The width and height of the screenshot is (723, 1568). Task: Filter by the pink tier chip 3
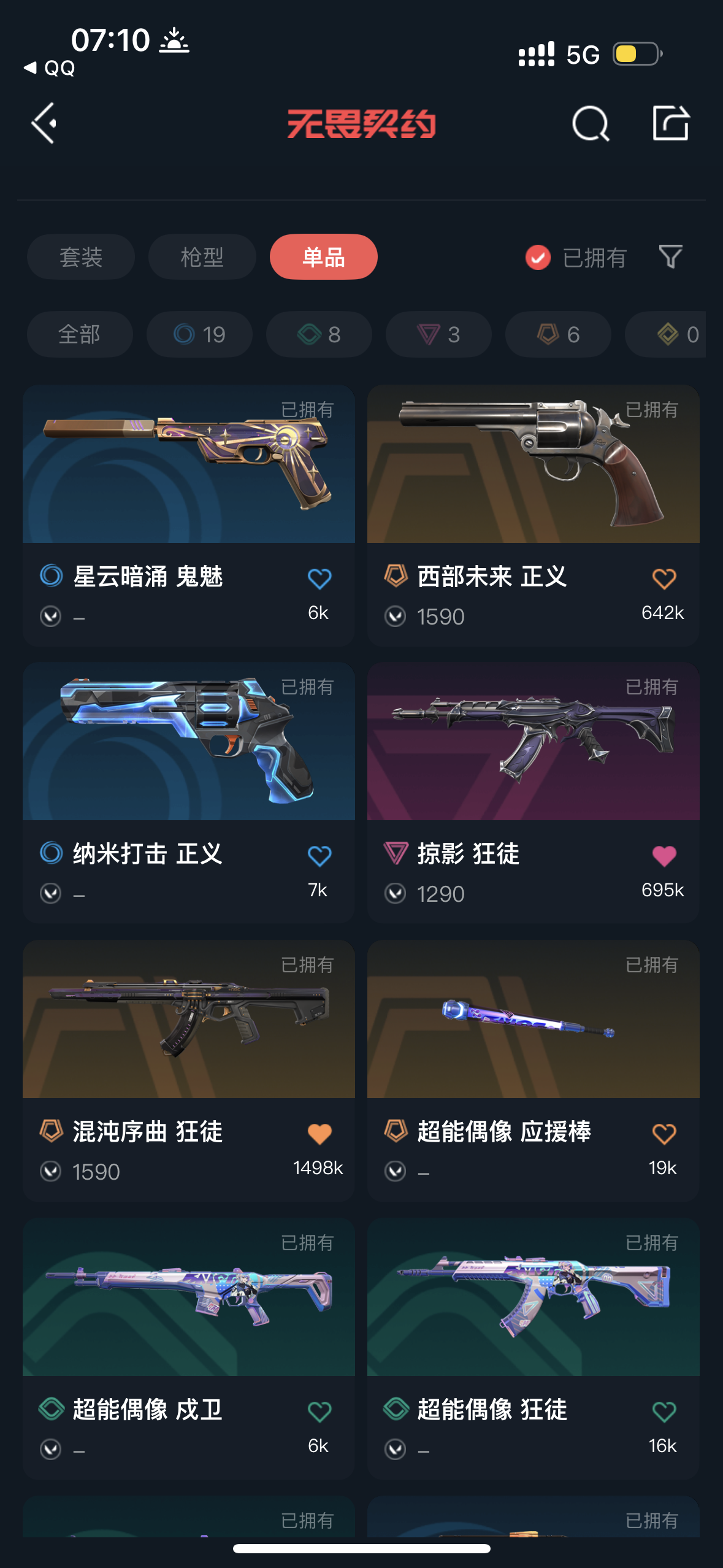(438, 334)
